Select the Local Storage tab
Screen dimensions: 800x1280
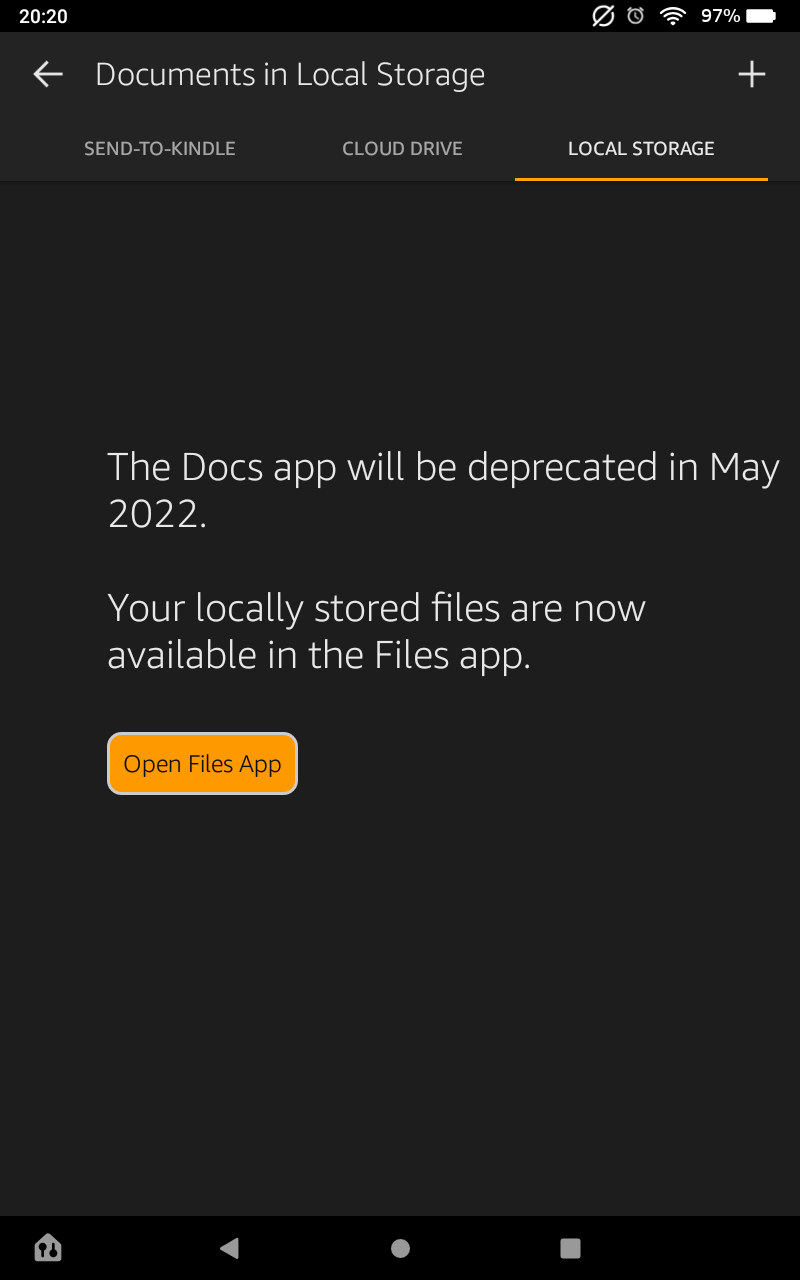[641, 149]
